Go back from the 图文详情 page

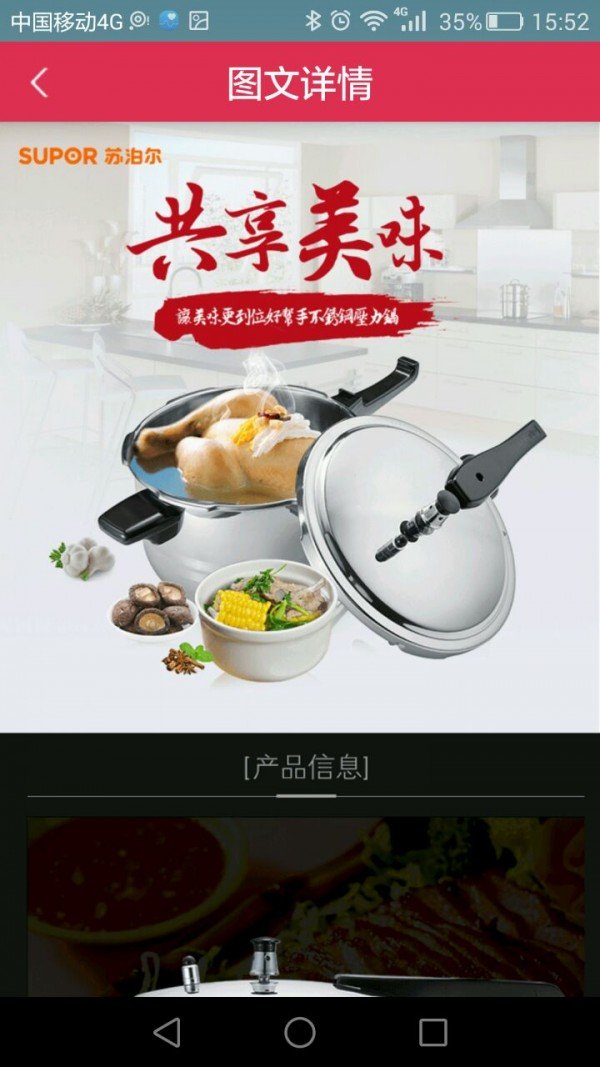[39, 83]
